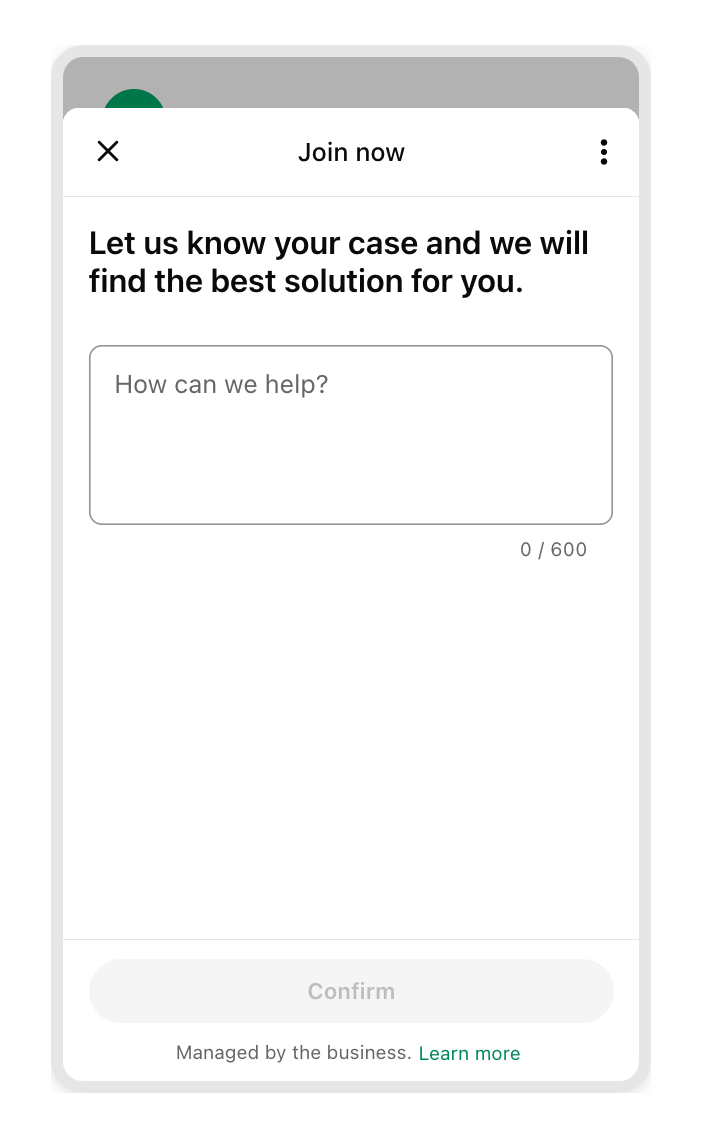The height and width of the screenshot is (1144, 702).
Task: Tap the Confirm button
Action: [x=351, y=991]
